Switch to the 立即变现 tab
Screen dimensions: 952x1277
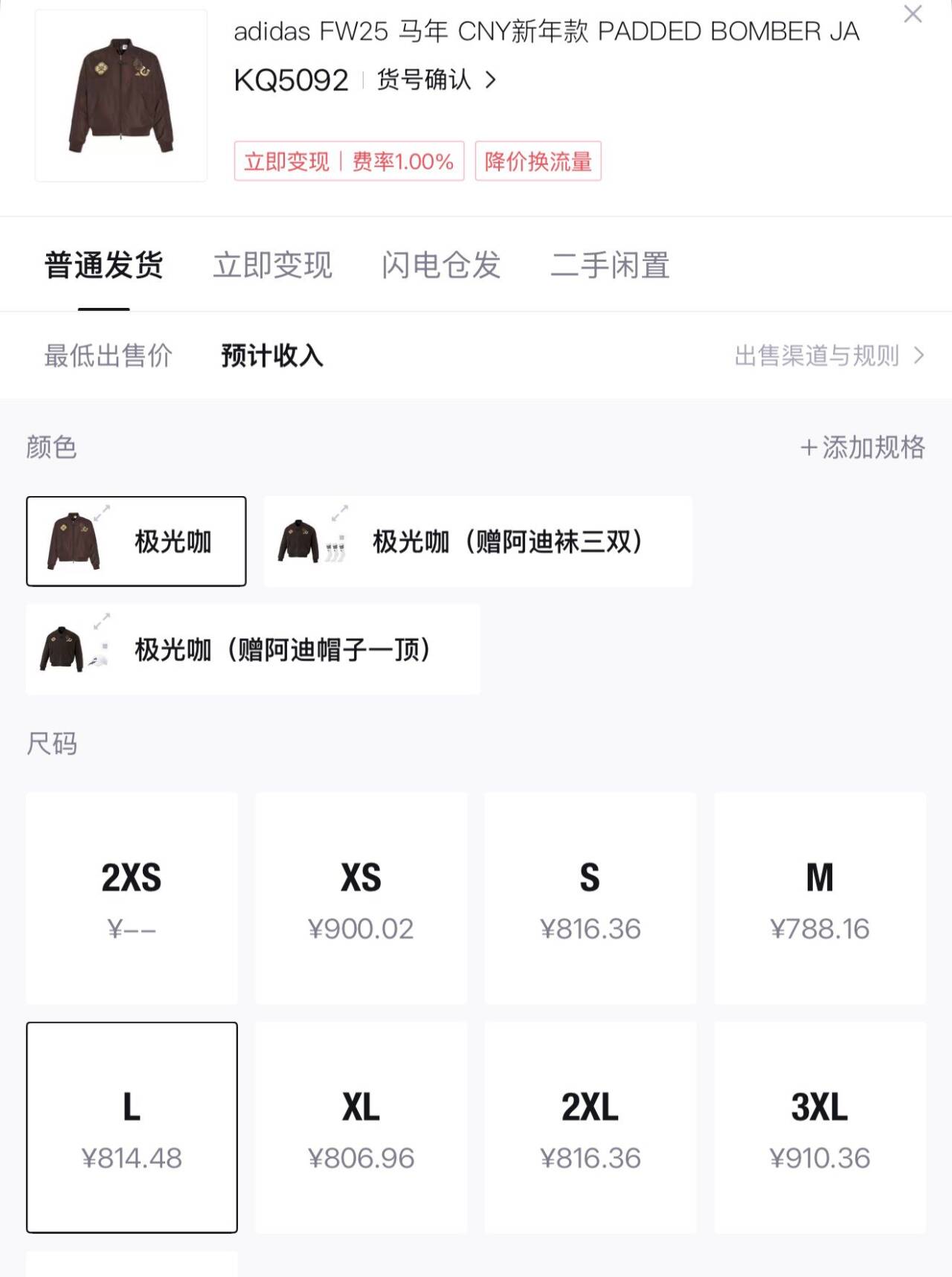(x=272, y=266)
